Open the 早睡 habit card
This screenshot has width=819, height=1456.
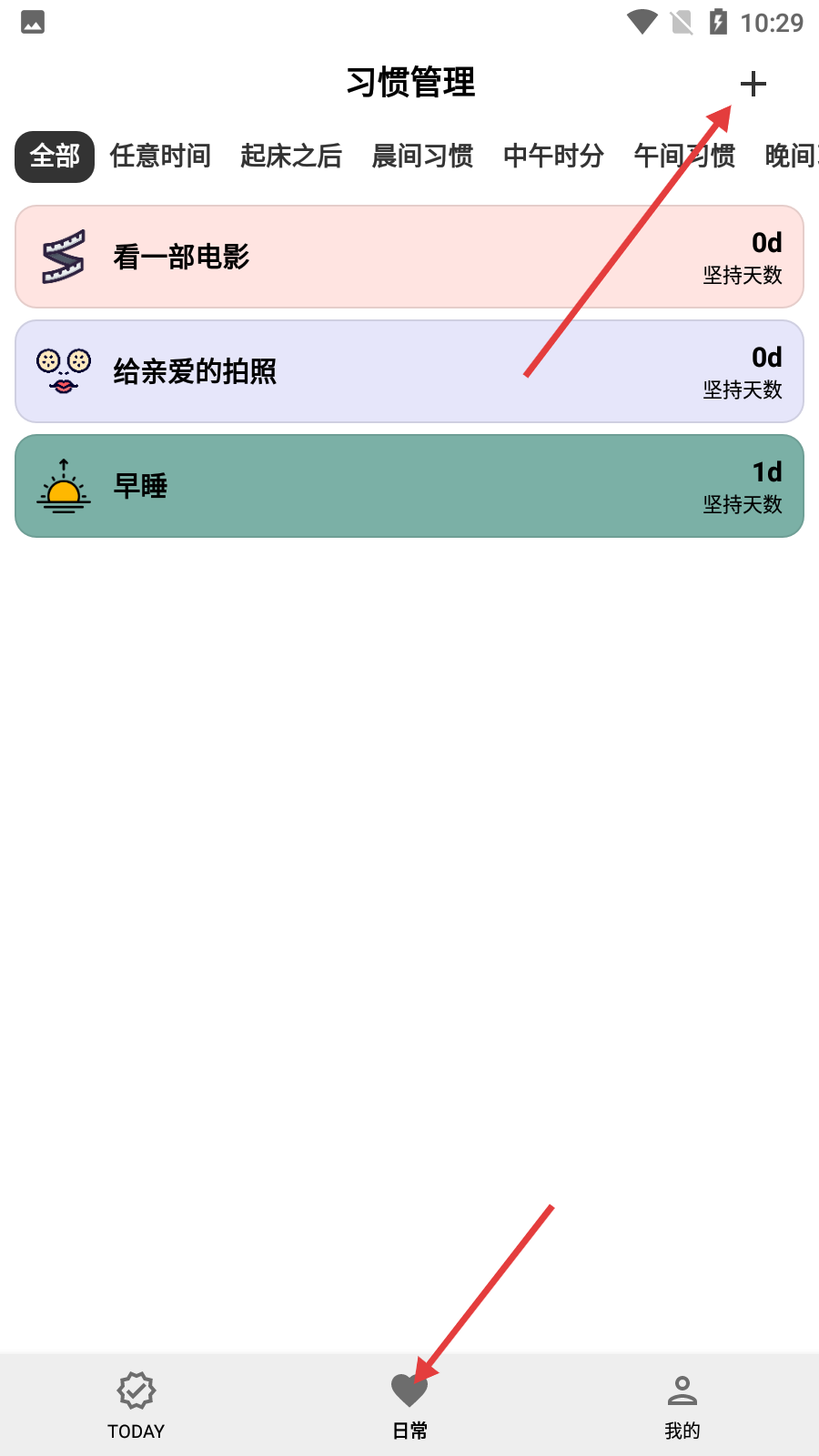(409, 486)
